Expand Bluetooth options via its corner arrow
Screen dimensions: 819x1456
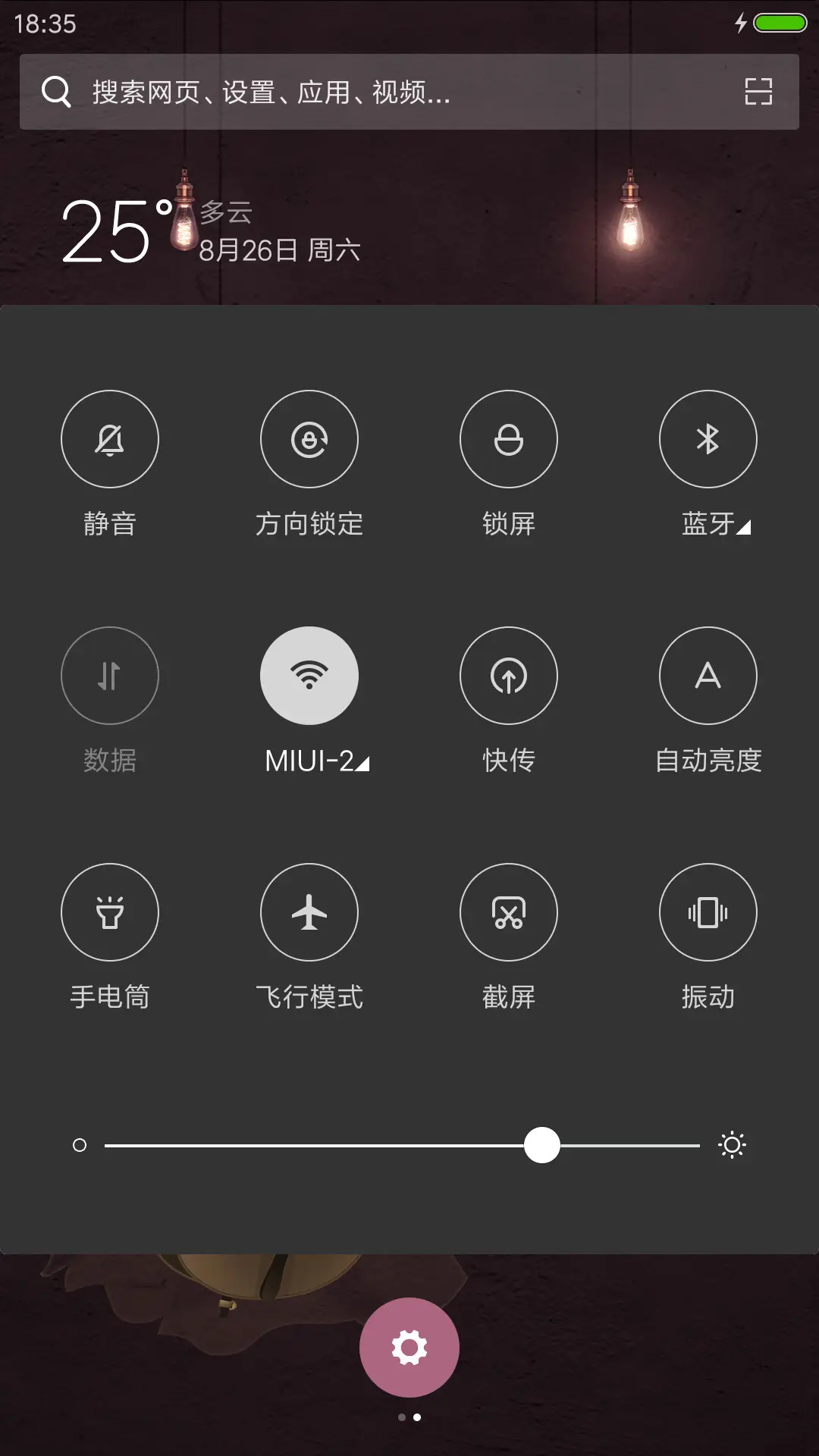pos(742,529)
